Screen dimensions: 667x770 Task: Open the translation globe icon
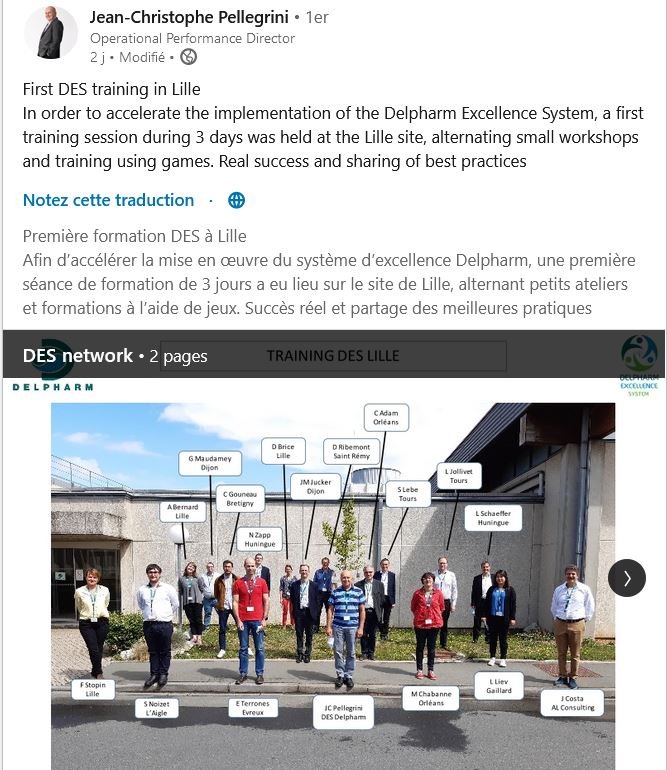237,200
